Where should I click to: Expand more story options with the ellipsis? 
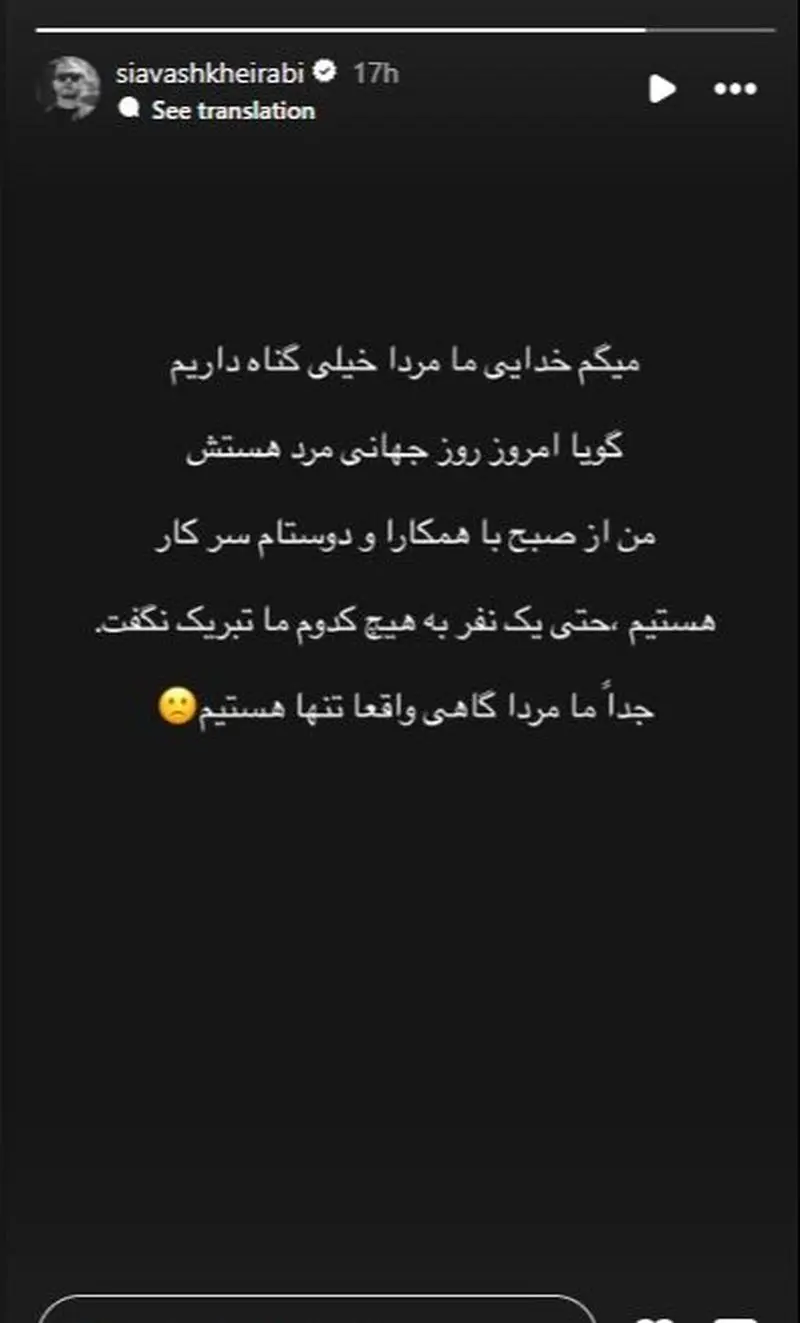[735, 88]
